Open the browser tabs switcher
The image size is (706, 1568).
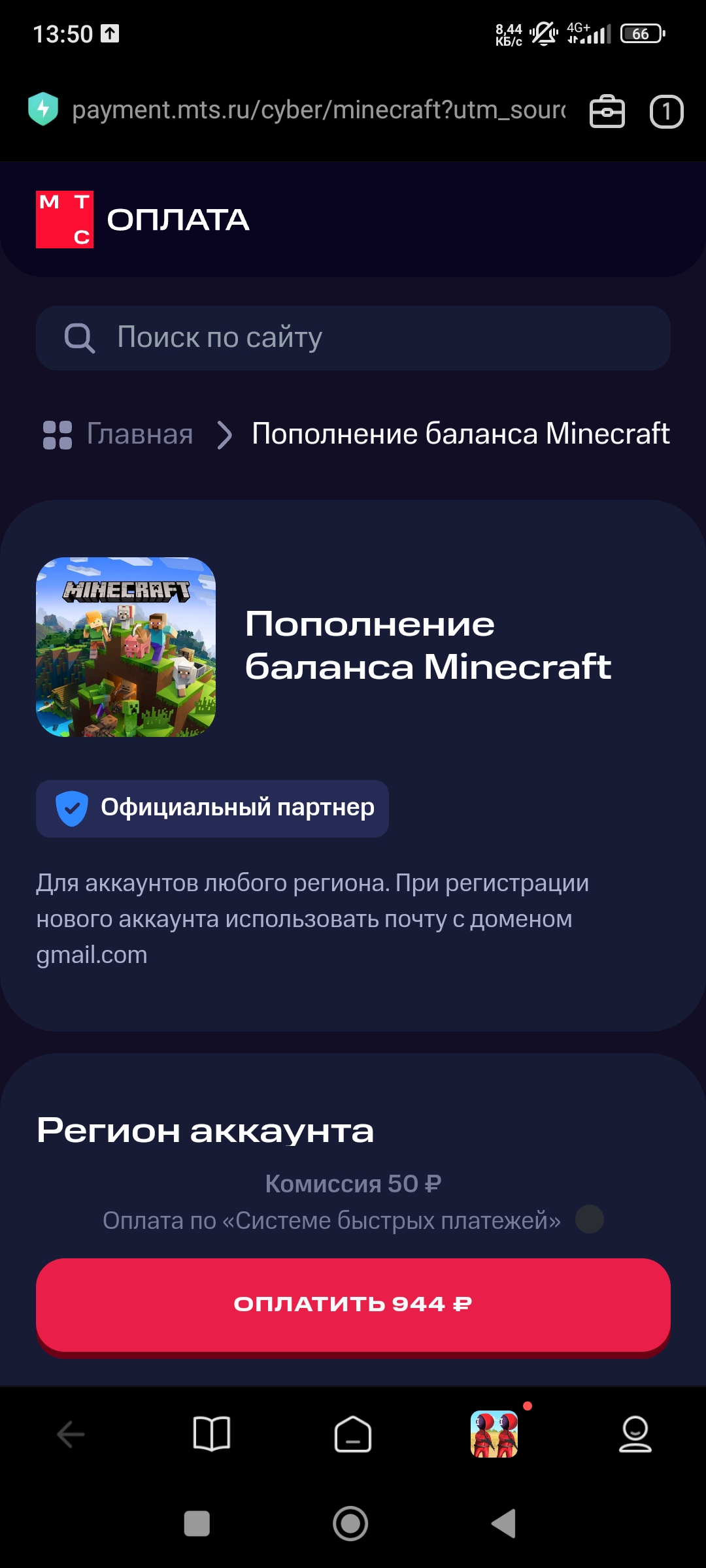666,112
